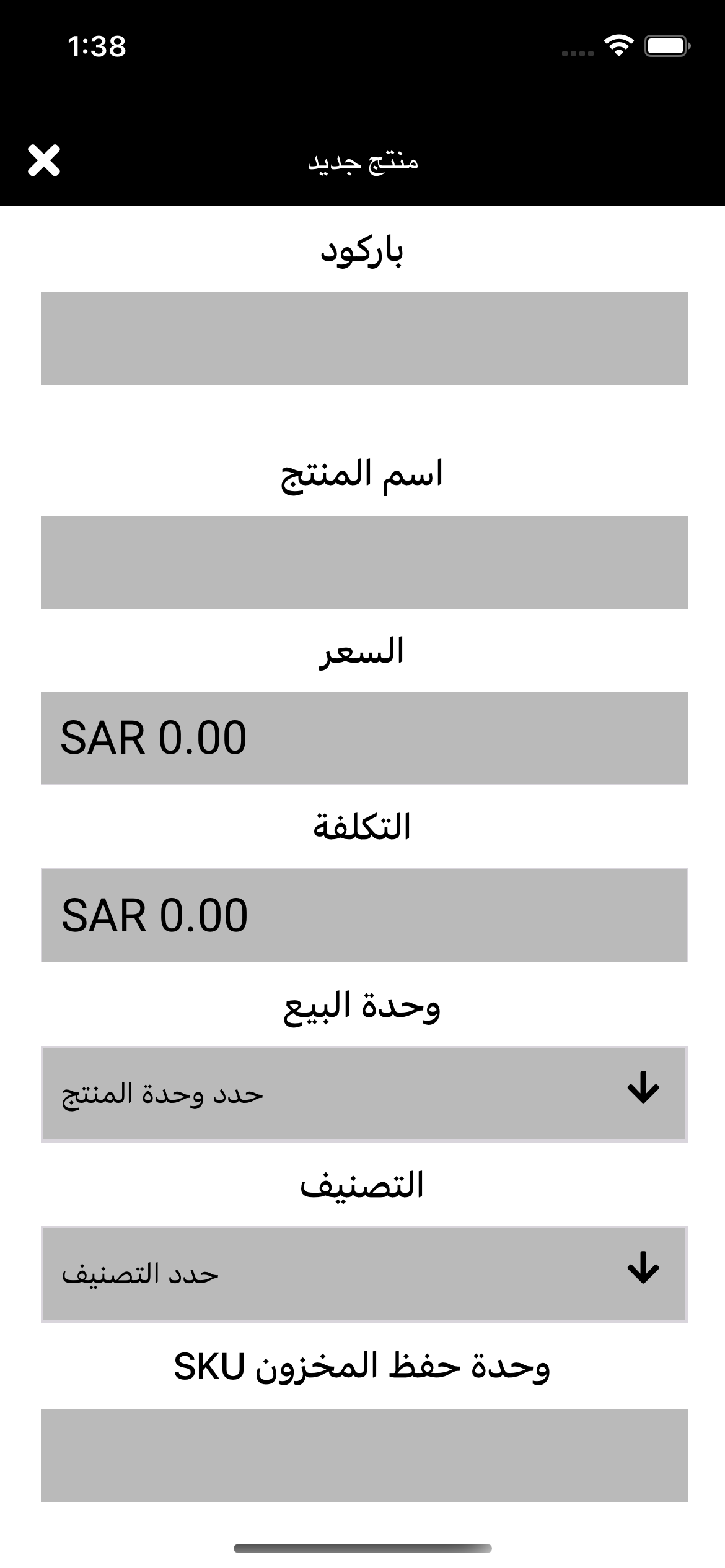The width and height of the screenshot is (725, 1568).
Task: Focus the product name (اسم المنتج) field
Action: tap(364, 563)
